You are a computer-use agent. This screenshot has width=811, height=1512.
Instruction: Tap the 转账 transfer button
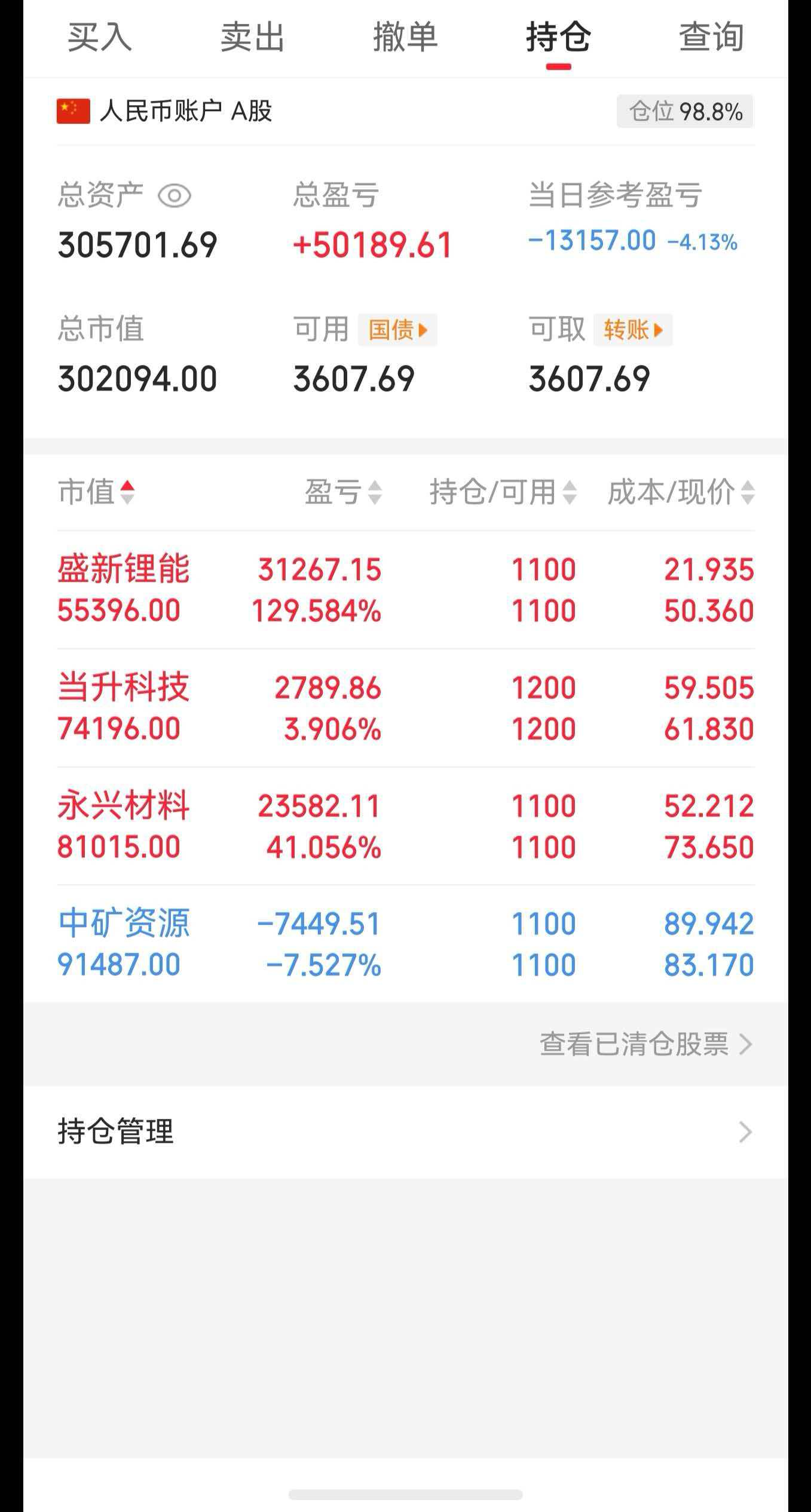coord(633,330)
